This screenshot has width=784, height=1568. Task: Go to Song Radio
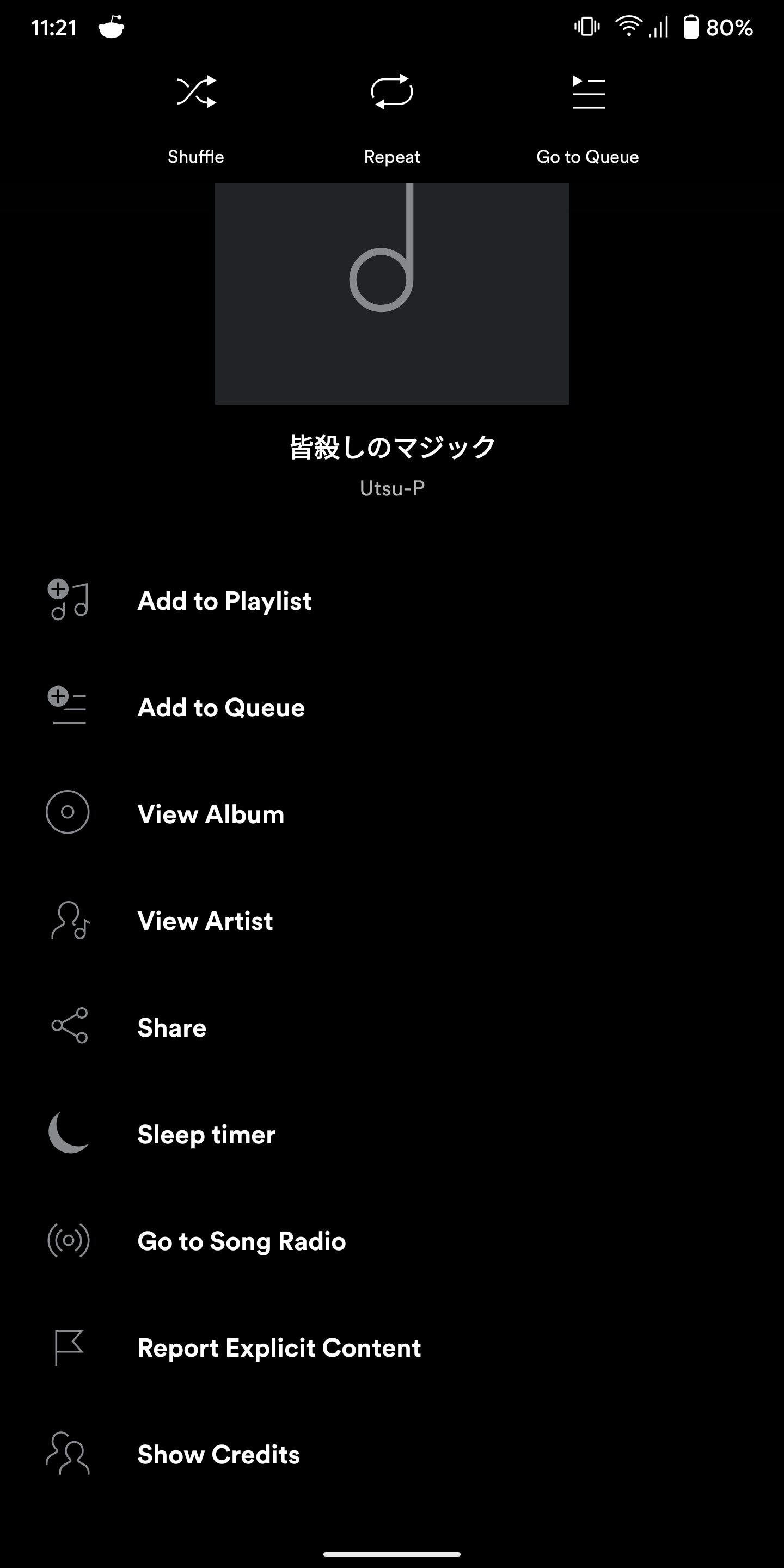[x=392, y=1241]
